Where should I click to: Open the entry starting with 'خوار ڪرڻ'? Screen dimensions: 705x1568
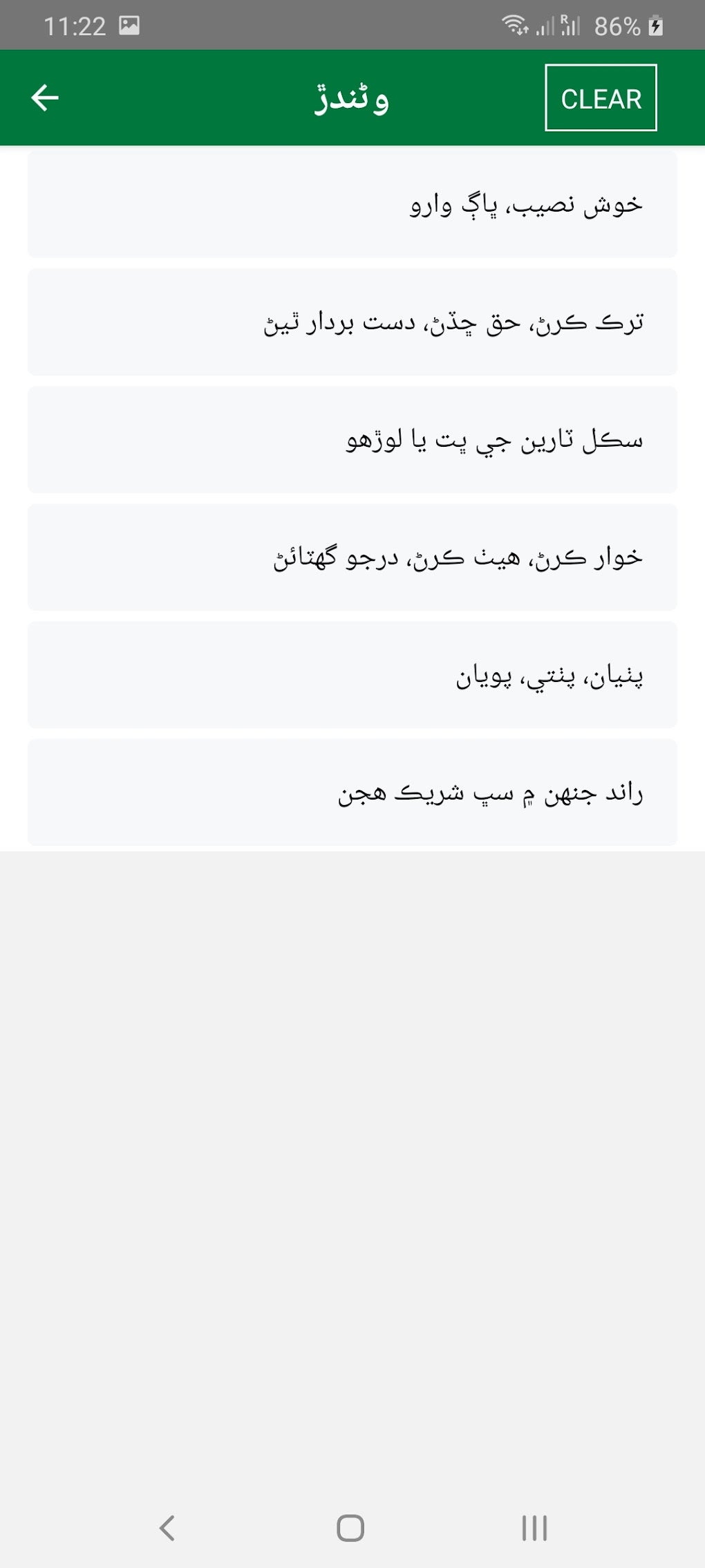[352, 557]
